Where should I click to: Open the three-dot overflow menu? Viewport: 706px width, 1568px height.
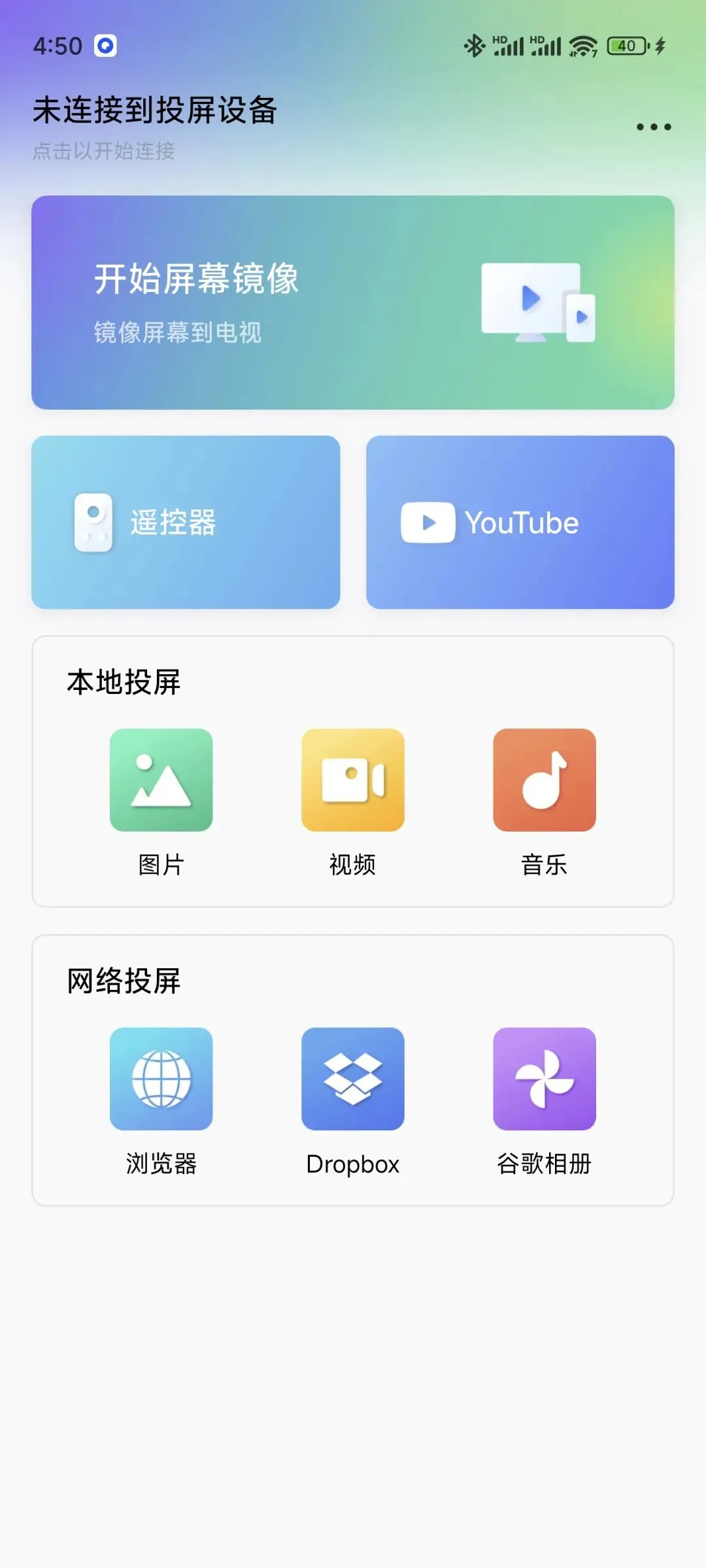pyautogui.click(x=654, y=127)
